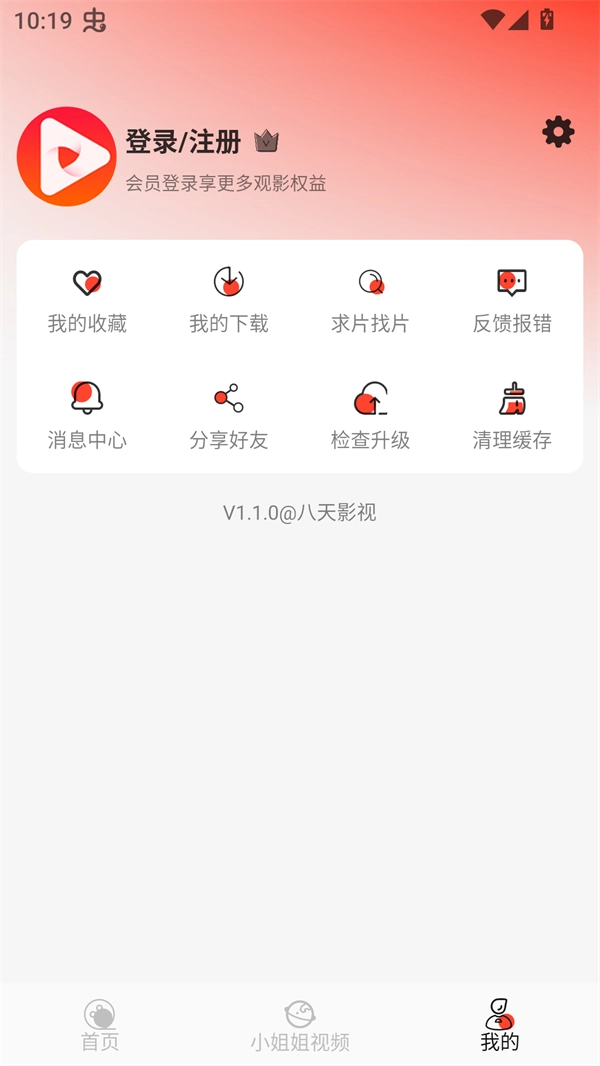600x1066 pixels.
Task: Open 我的收藏 favorites
Action: click(x=88, y=300)
